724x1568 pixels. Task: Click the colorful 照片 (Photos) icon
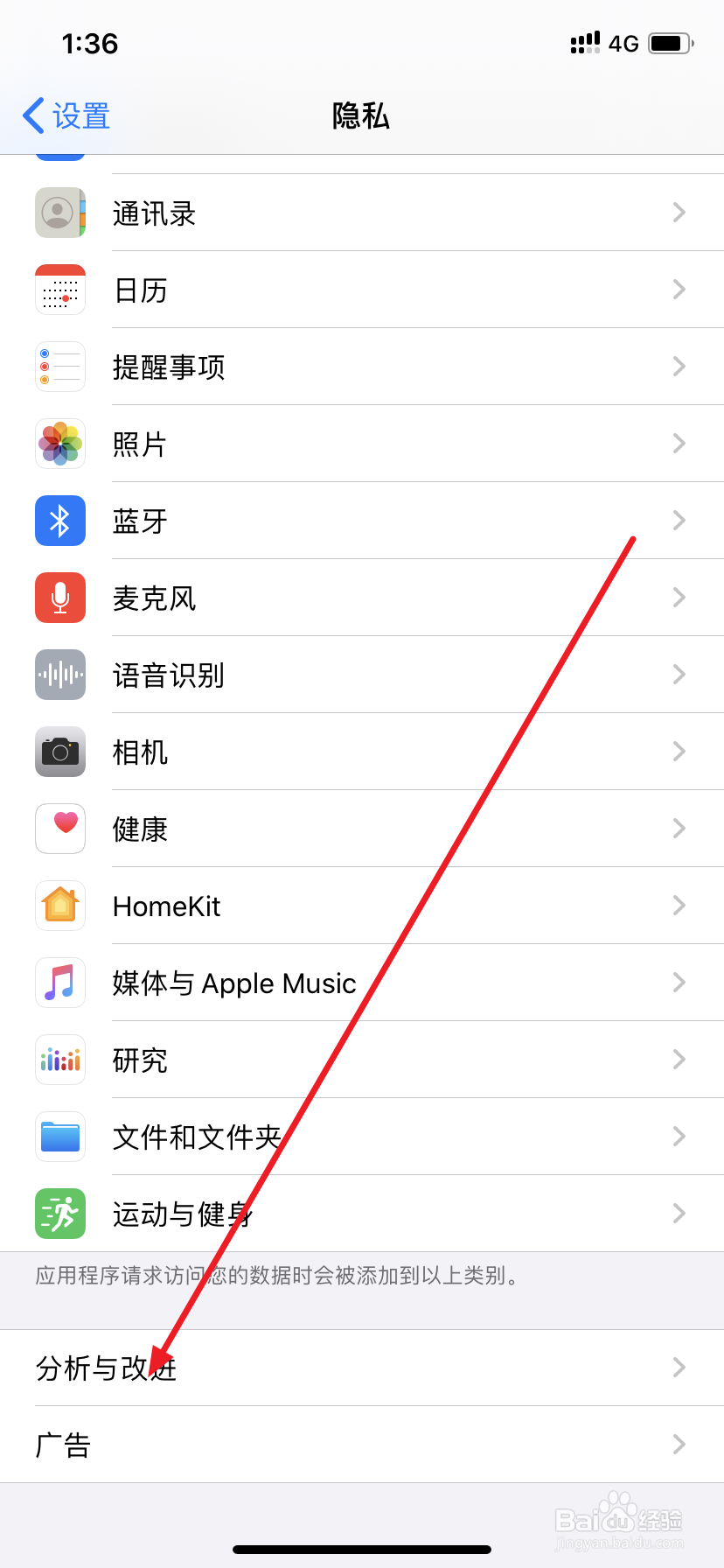tap(59, 444)
